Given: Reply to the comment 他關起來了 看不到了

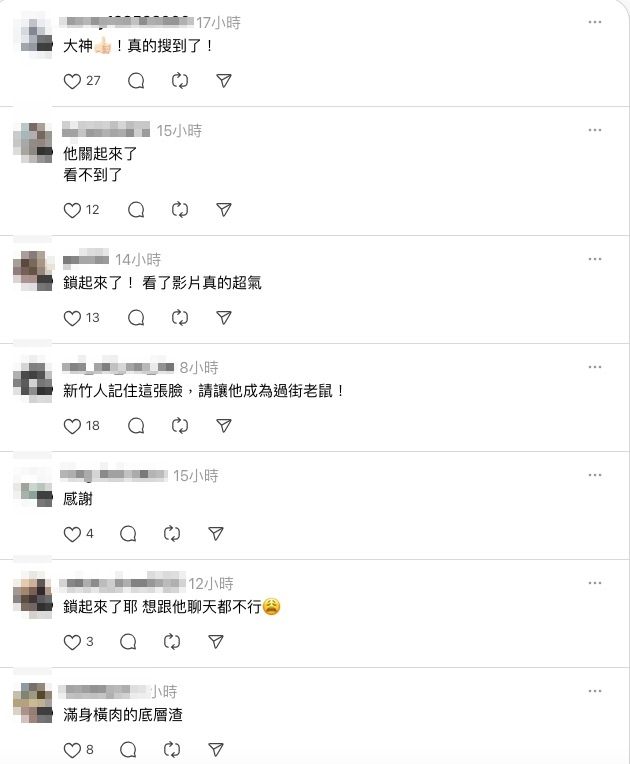Looking at the screenshot, I should click(137, 210).
